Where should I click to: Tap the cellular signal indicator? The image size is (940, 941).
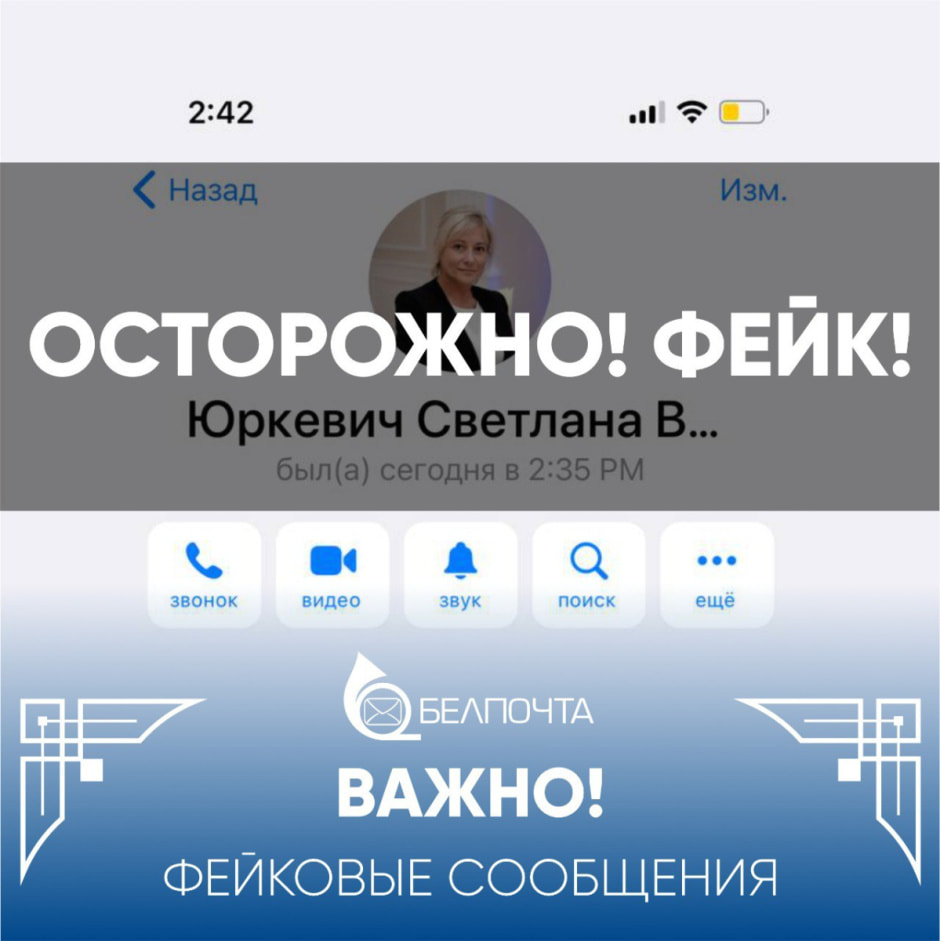(x=645, y=112)
